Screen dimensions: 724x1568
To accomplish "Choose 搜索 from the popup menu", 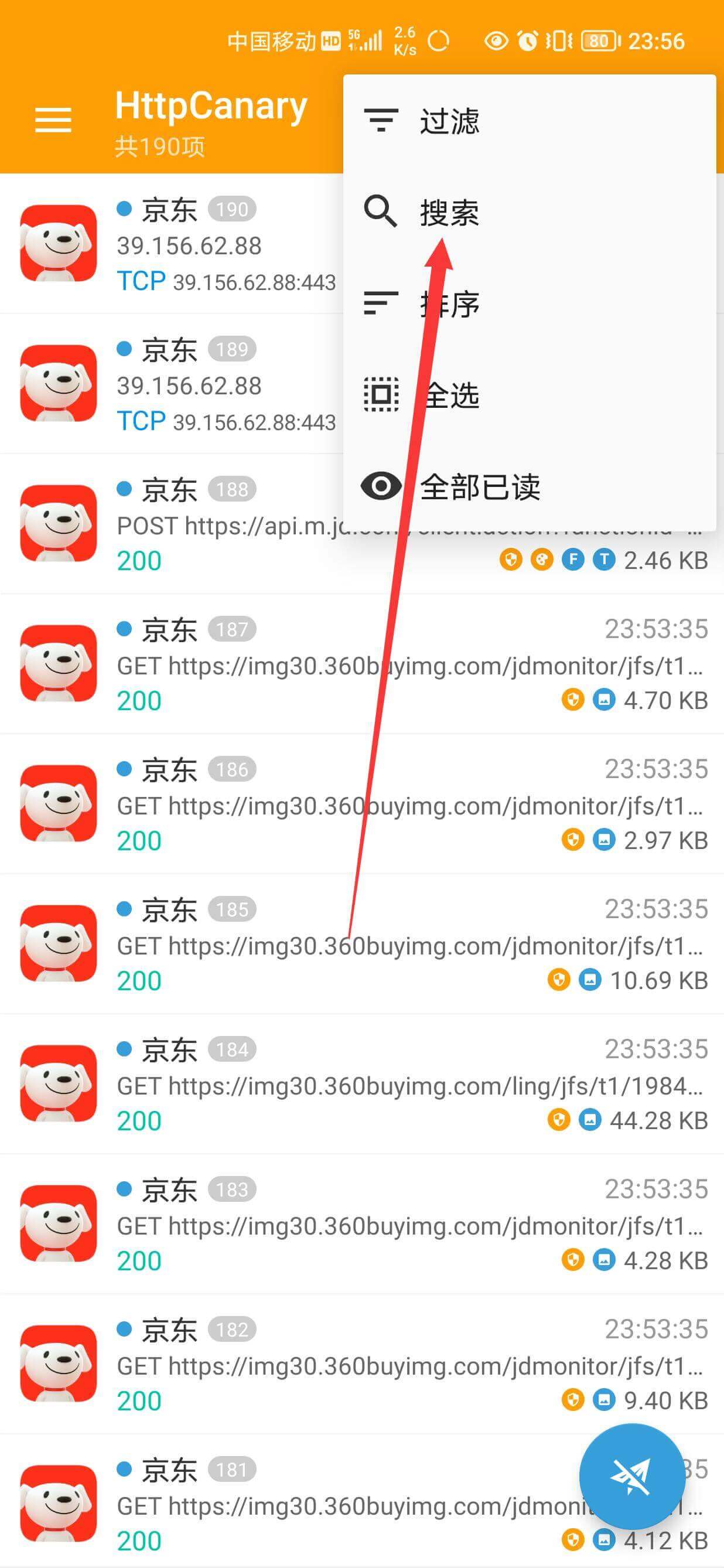I will coord(530,212).
